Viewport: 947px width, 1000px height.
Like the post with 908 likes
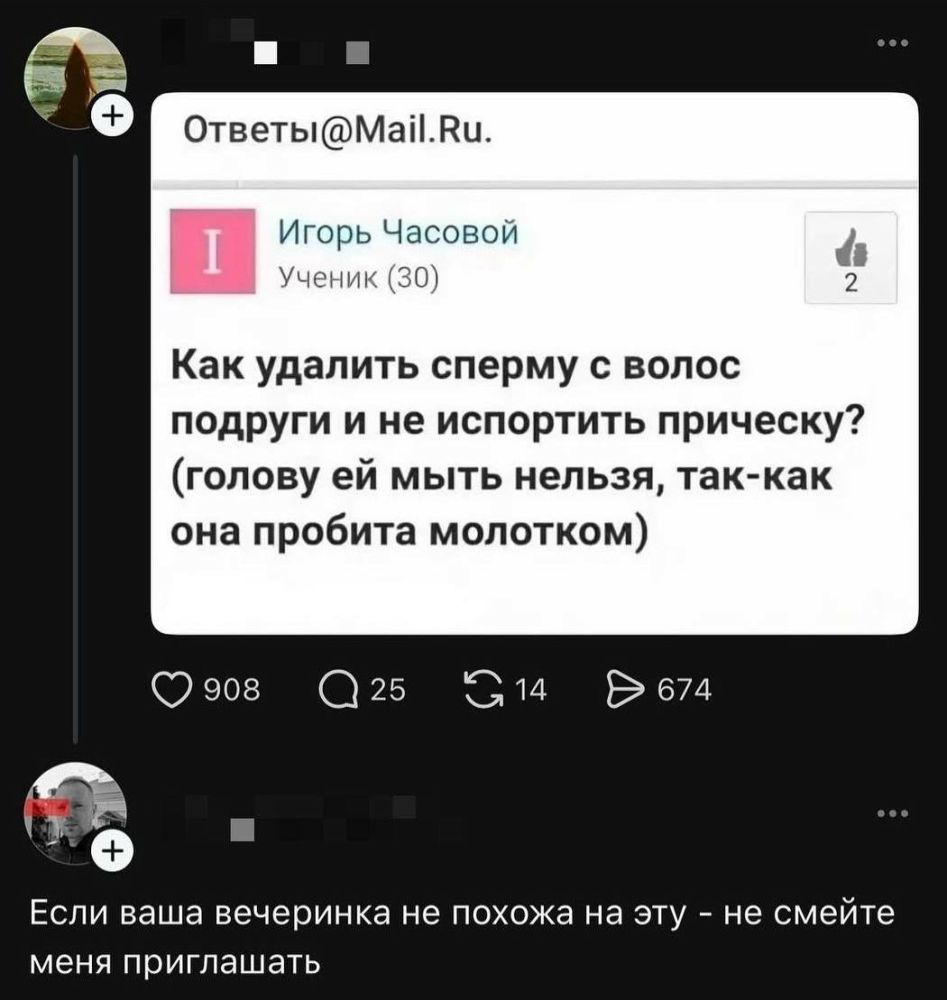click(172, 689)
